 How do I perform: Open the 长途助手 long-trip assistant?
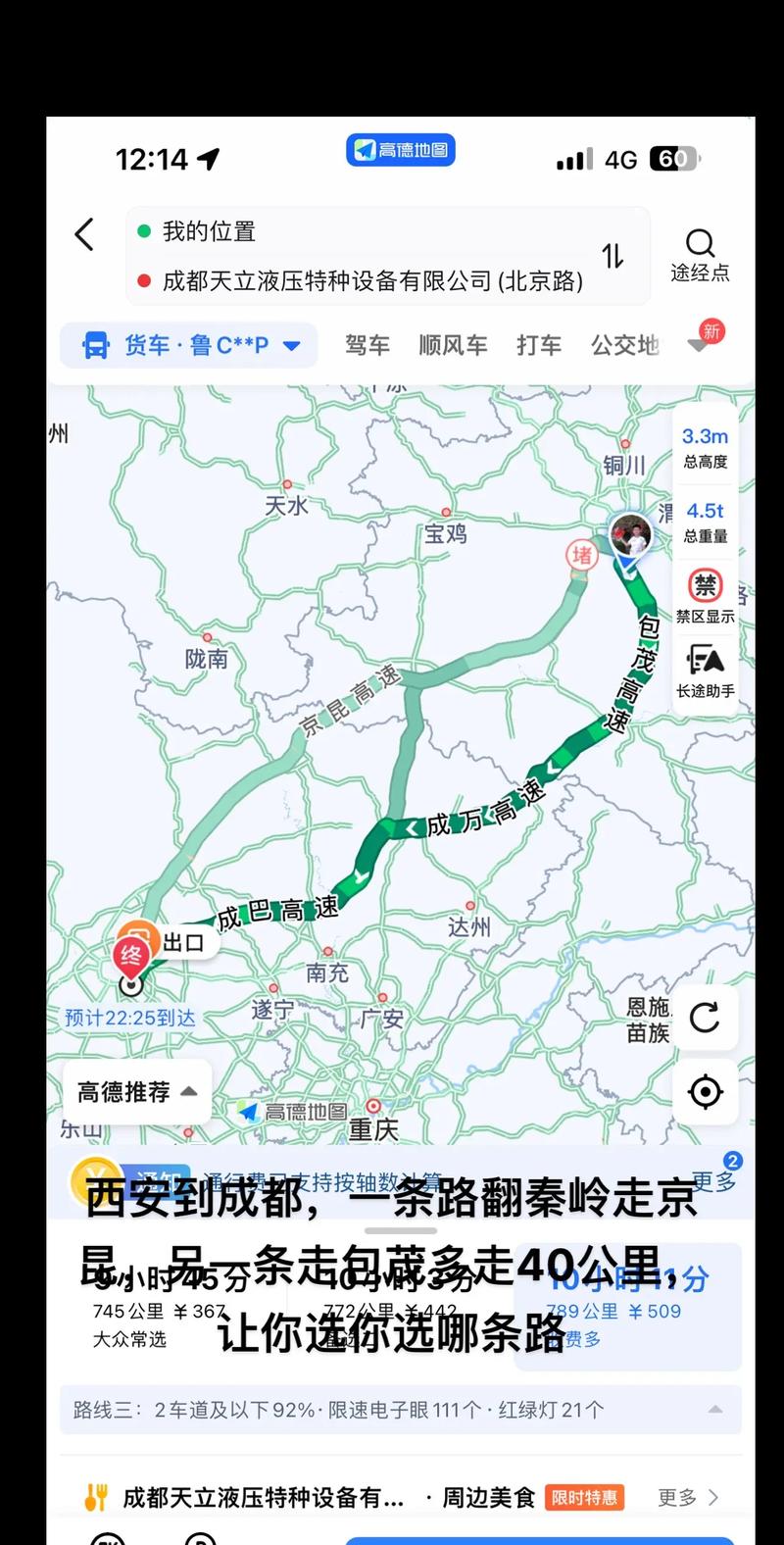704,664
